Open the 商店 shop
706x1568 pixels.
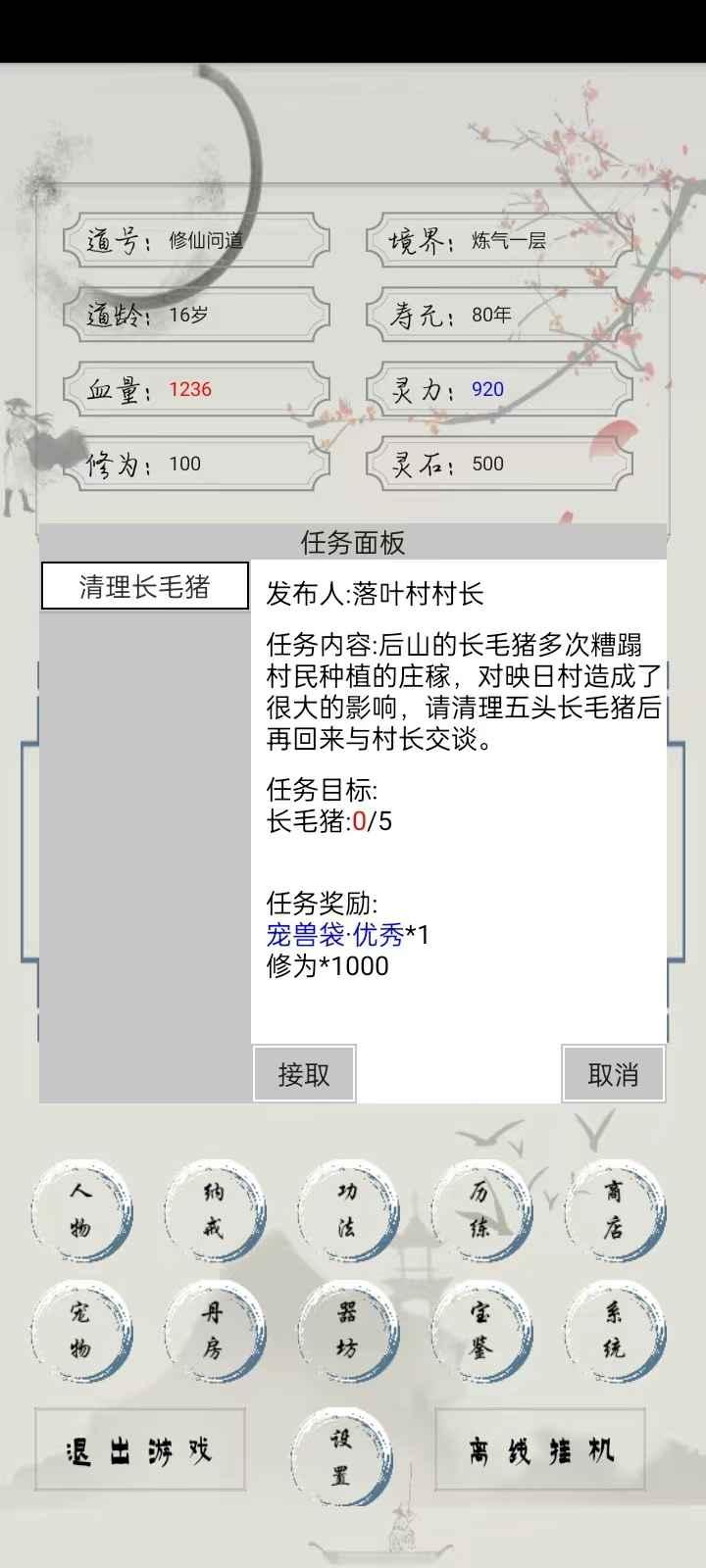(x=613, y=1209)
